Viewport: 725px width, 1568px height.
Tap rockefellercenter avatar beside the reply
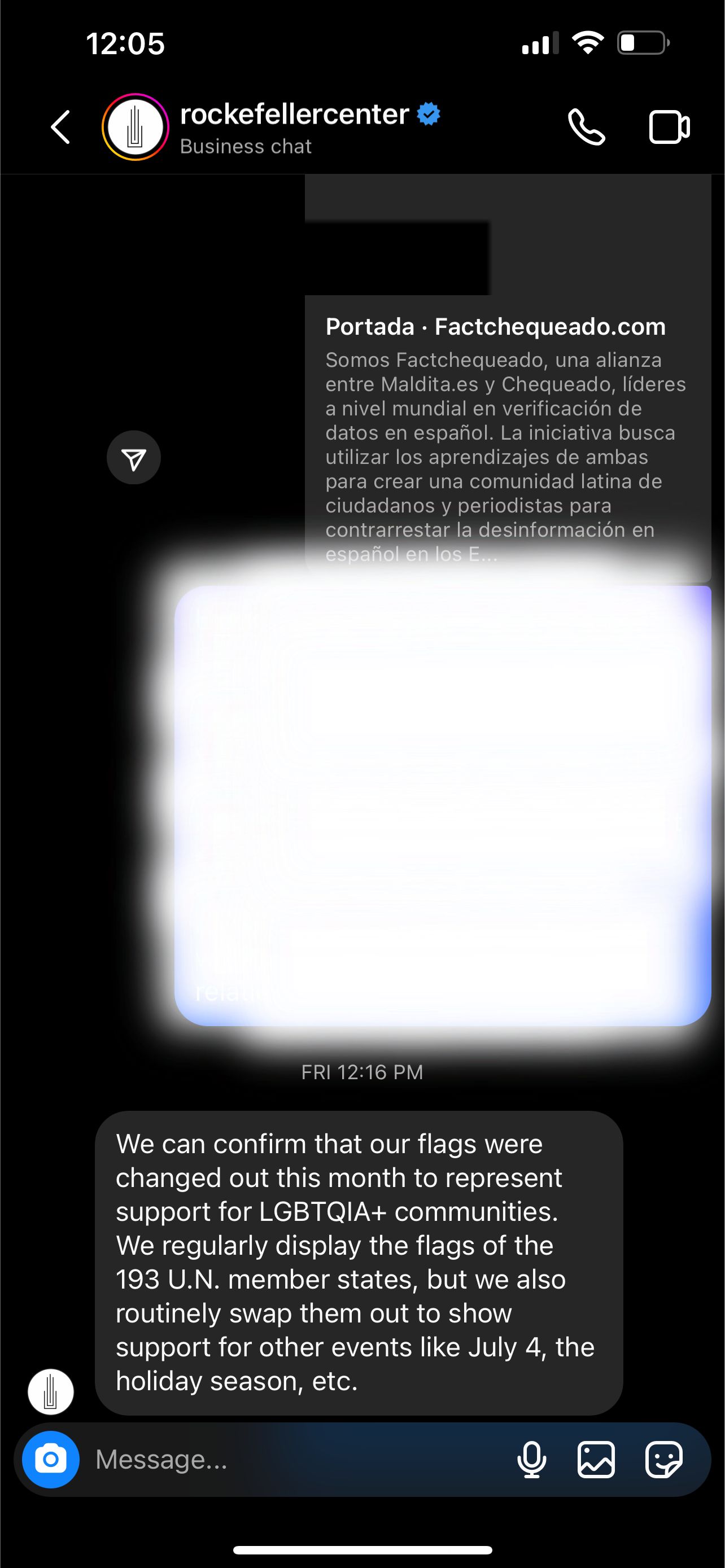click(x=51, y=1391)
